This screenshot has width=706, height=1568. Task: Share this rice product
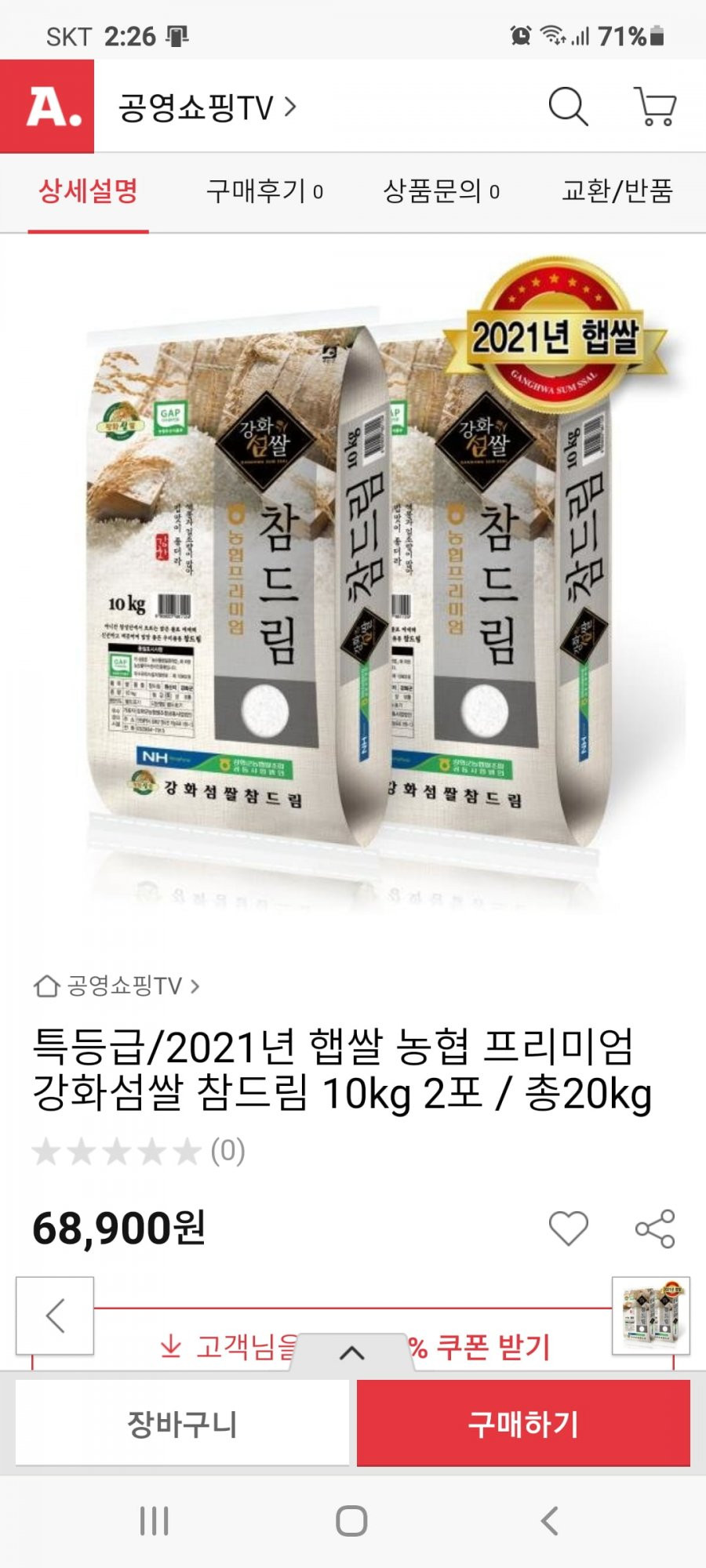(655, 1228)
